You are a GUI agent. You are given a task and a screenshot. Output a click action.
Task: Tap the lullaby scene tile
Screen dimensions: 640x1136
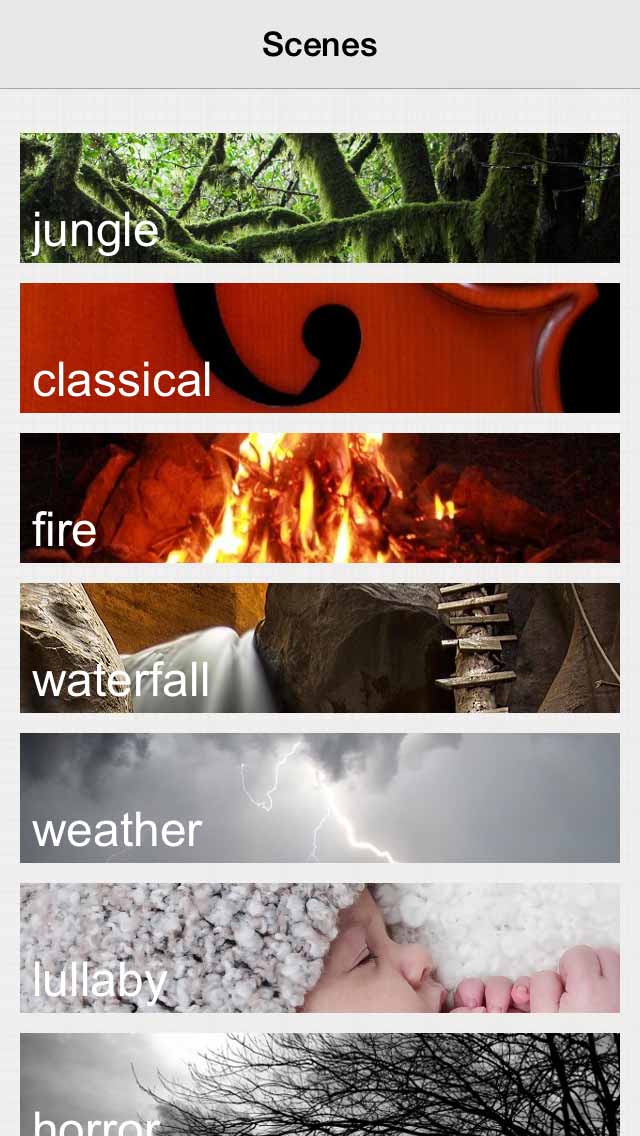click(x=320, y=948)
